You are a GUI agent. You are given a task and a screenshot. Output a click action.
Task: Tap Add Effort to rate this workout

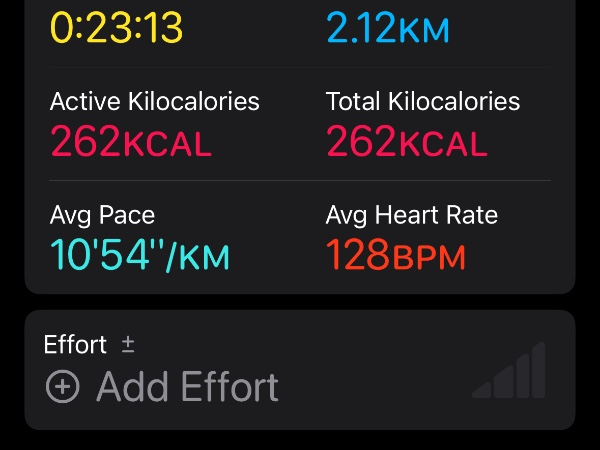(165, 387)
